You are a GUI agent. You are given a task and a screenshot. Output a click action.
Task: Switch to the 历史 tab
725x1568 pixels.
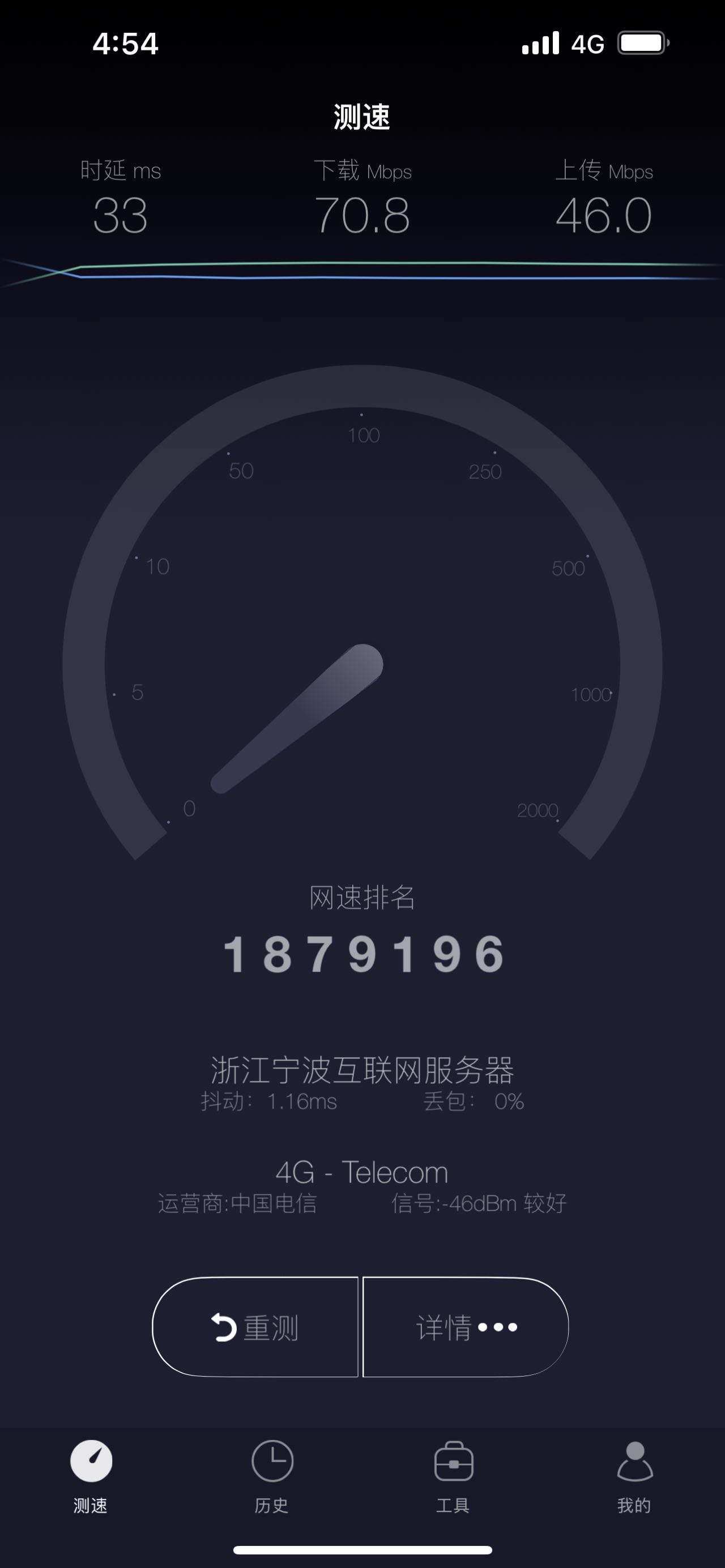[x=271, y=1476]
